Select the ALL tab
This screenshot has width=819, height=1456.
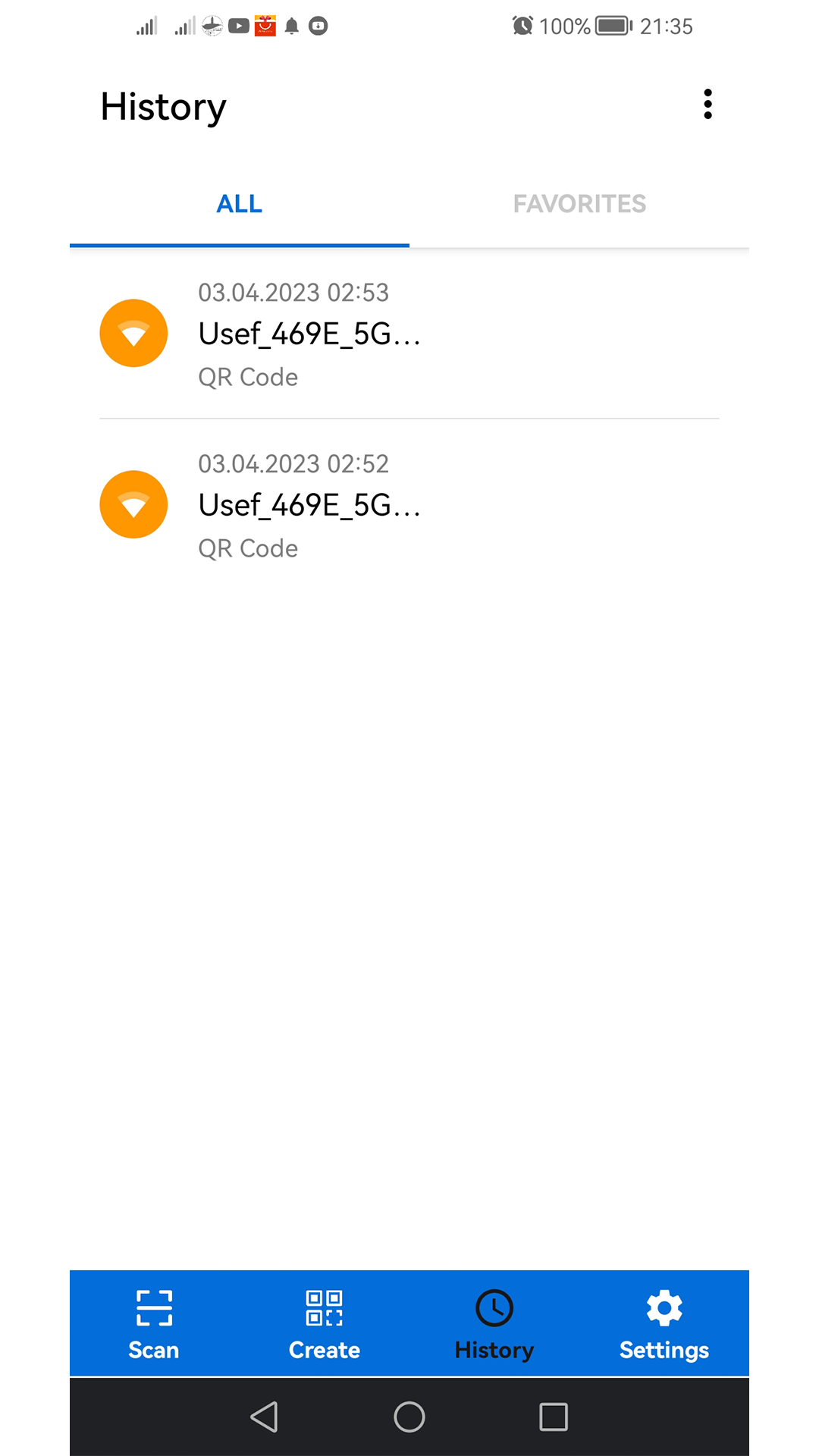[x=239, y=203]
